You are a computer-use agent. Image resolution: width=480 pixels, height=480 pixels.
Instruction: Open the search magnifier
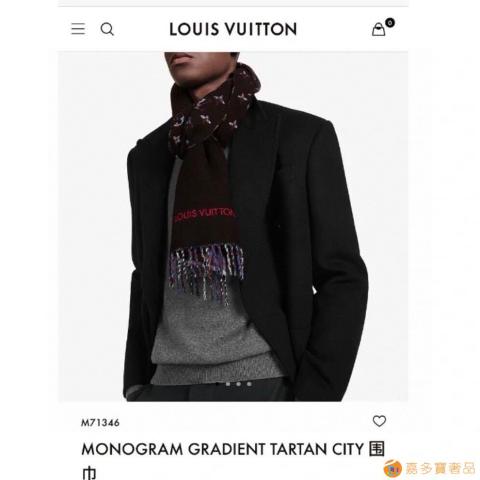click(x=107, y=29)
